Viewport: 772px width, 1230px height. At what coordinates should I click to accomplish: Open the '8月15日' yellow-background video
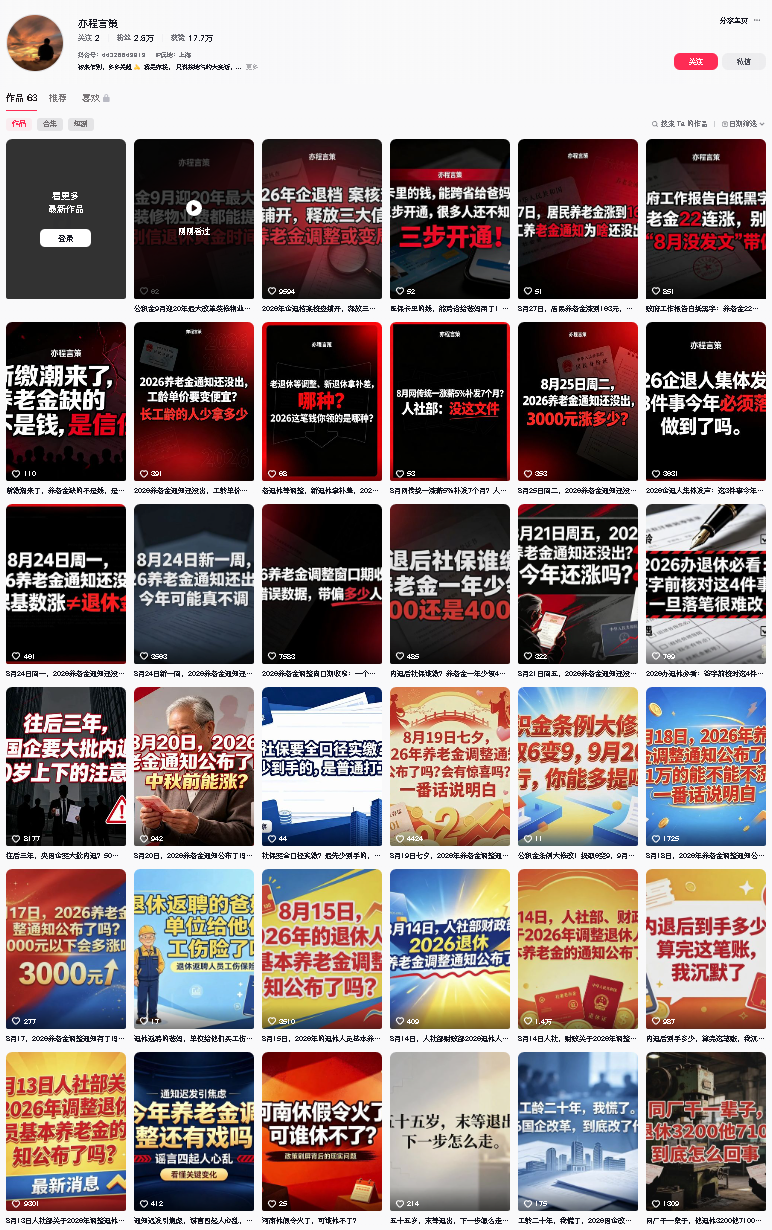(x=322, y=949)
